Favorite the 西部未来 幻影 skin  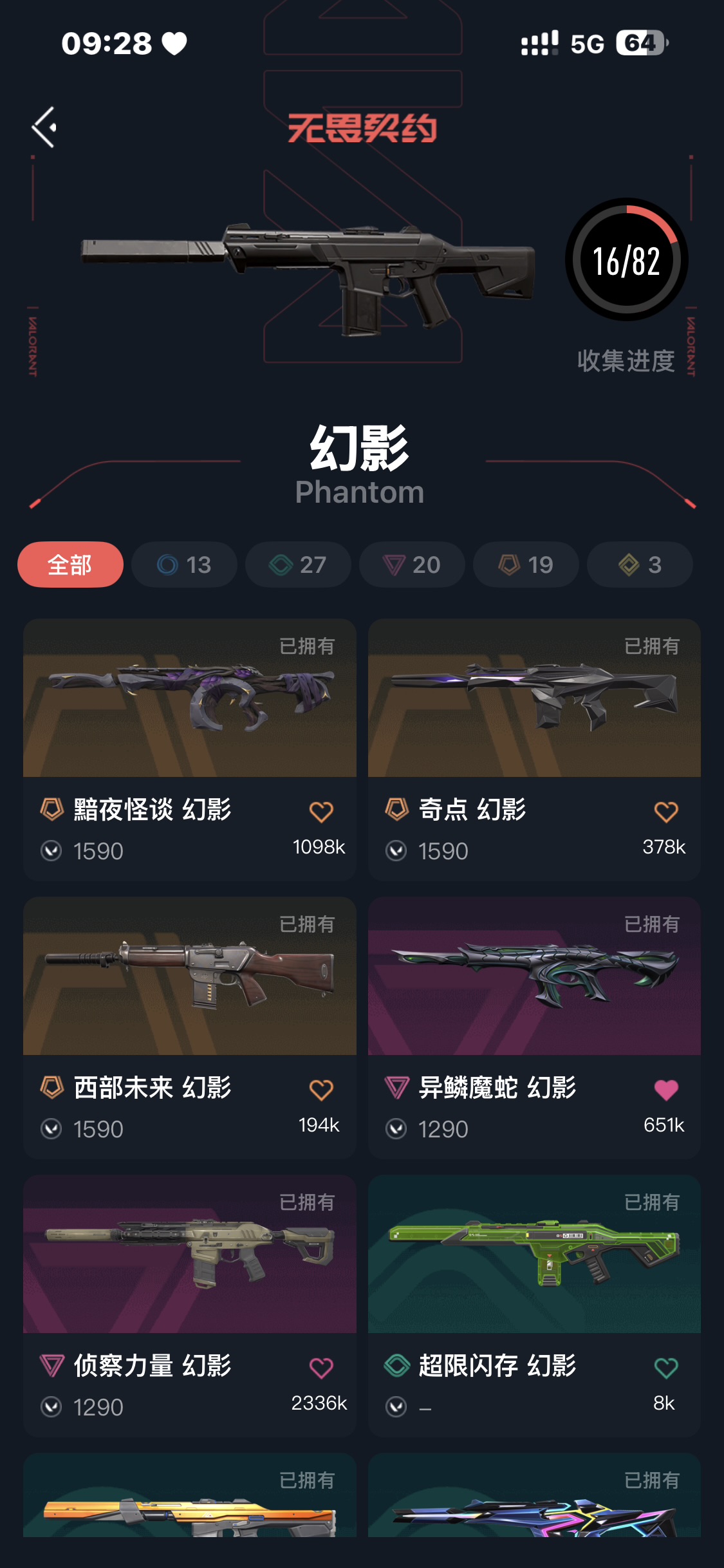point(321,1090)
